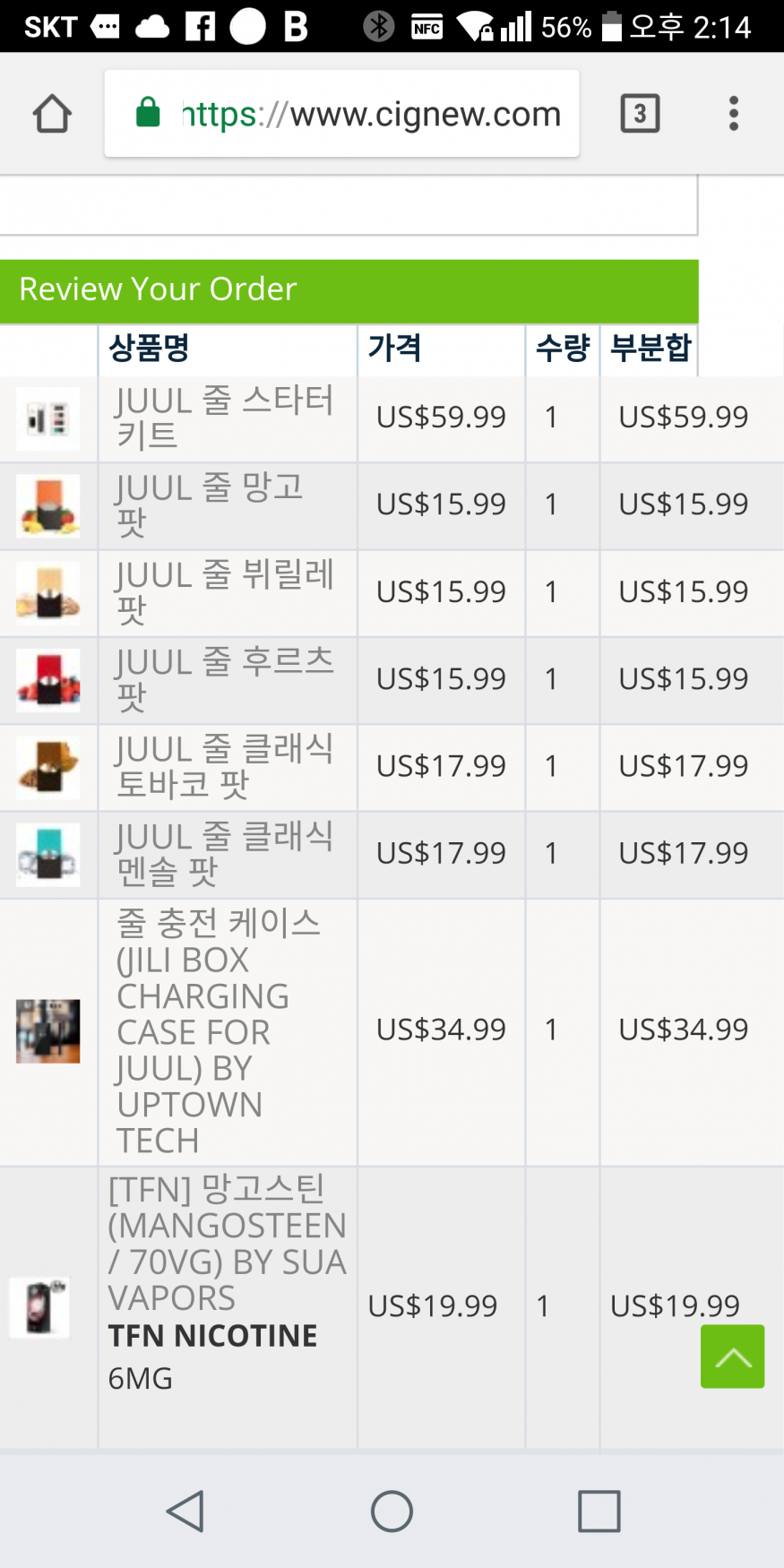This screenshot has height=1568, width=784.
Task: Go to the browser home page
Action: click(52, 114)
